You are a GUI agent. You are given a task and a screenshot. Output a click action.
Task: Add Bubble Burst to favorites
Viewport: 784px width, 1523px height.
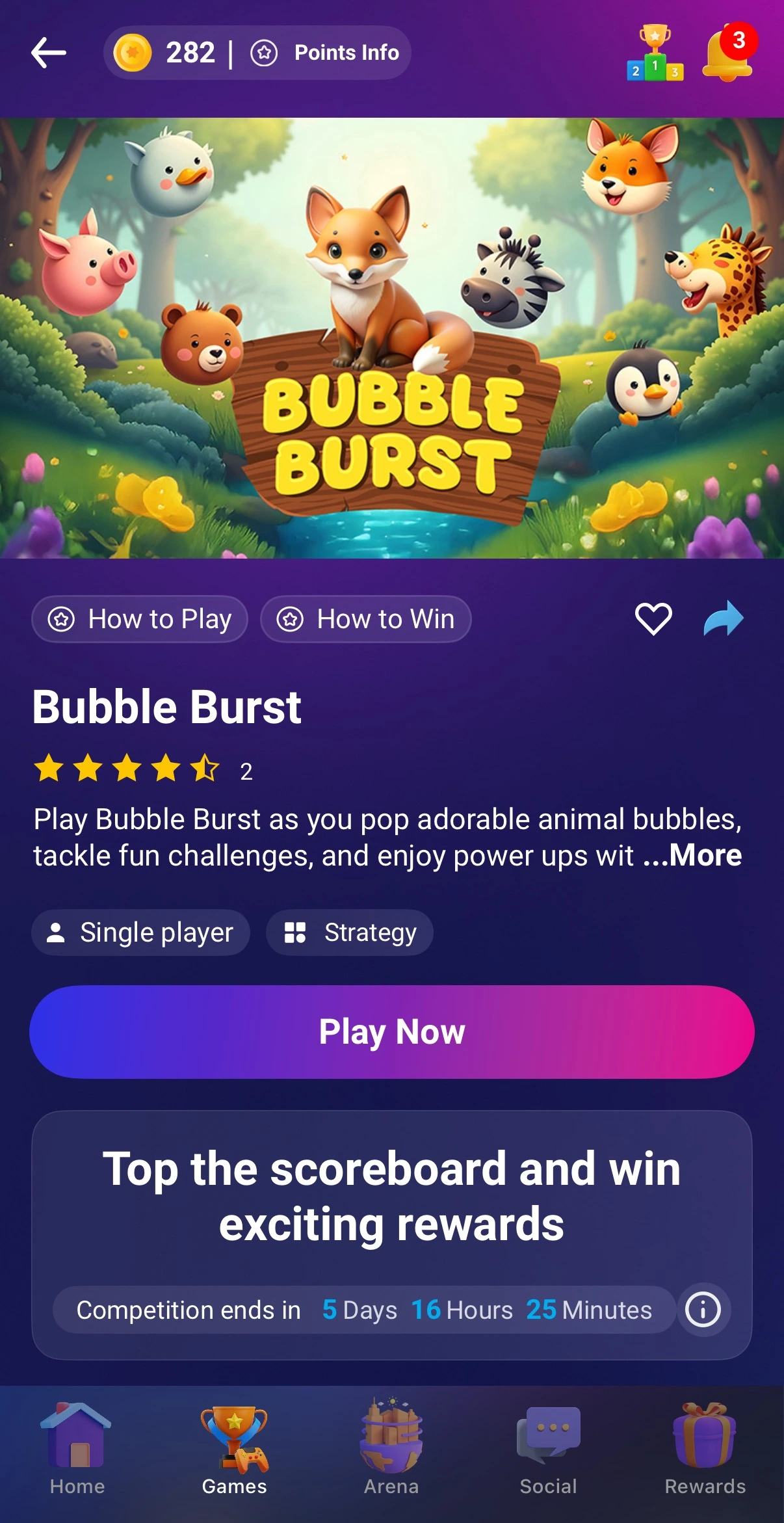pos(653,618)
